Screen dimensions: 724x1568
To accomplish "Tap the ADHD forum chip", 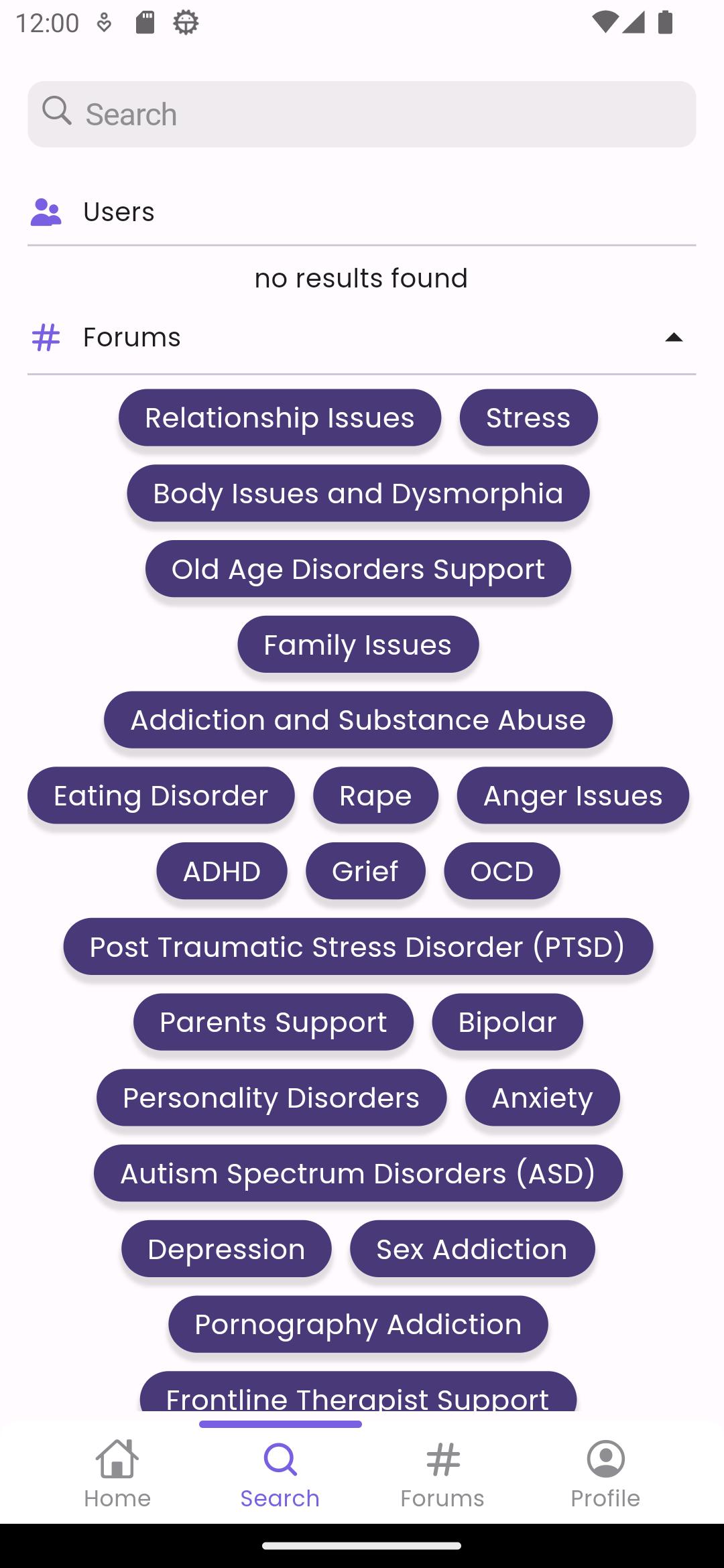I will tap(222, 871).
